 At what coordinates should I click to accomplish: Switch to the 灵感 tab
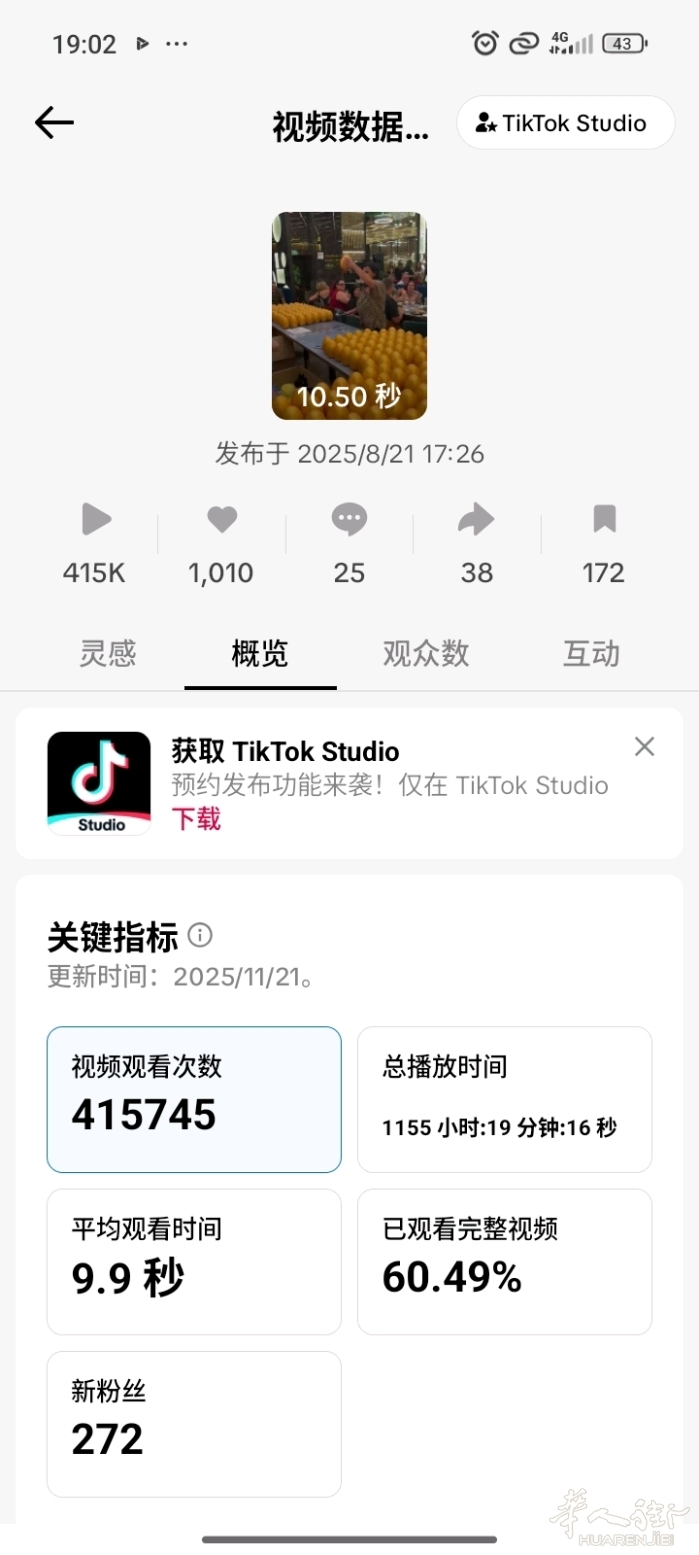tap(107, 654)
